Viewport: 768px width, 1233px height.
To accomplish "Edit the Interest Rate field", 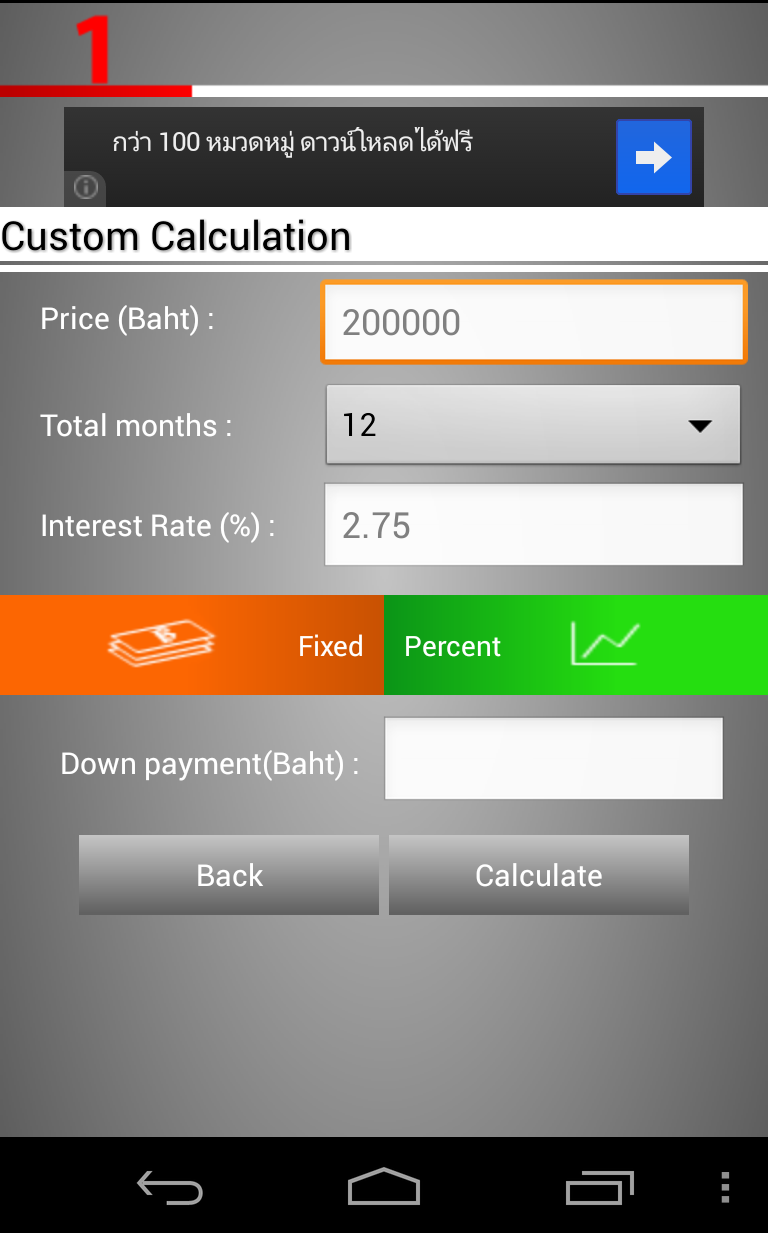I will point(534,525).
